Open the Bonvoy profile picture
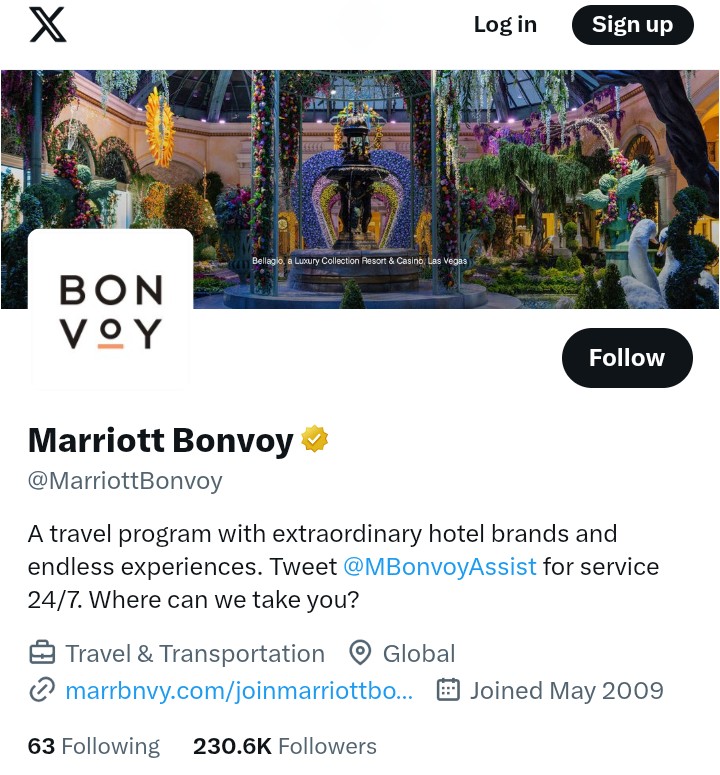The width and height of the screenshot is (720, 775). pos(110,308)
